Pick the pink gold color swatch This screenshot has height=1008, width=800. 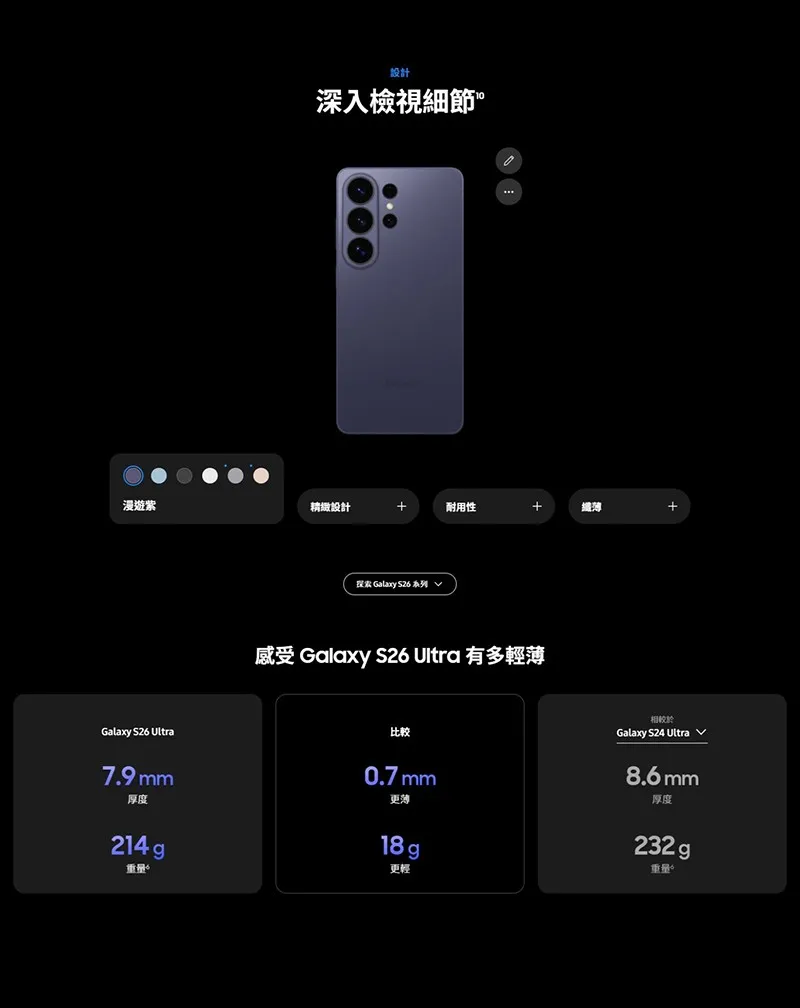point(261,476)
